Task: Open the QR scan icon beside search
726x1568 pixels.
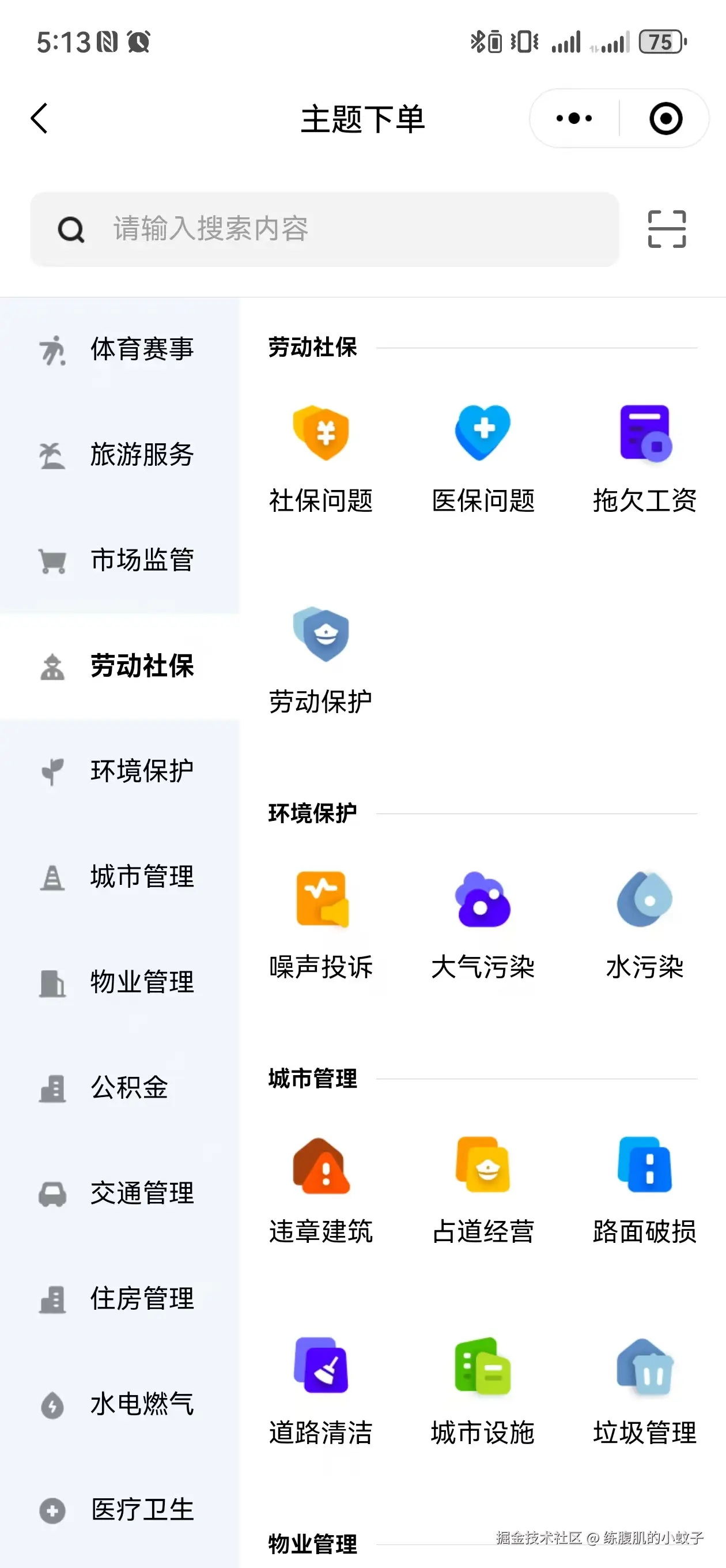Action: coord(667,230)
